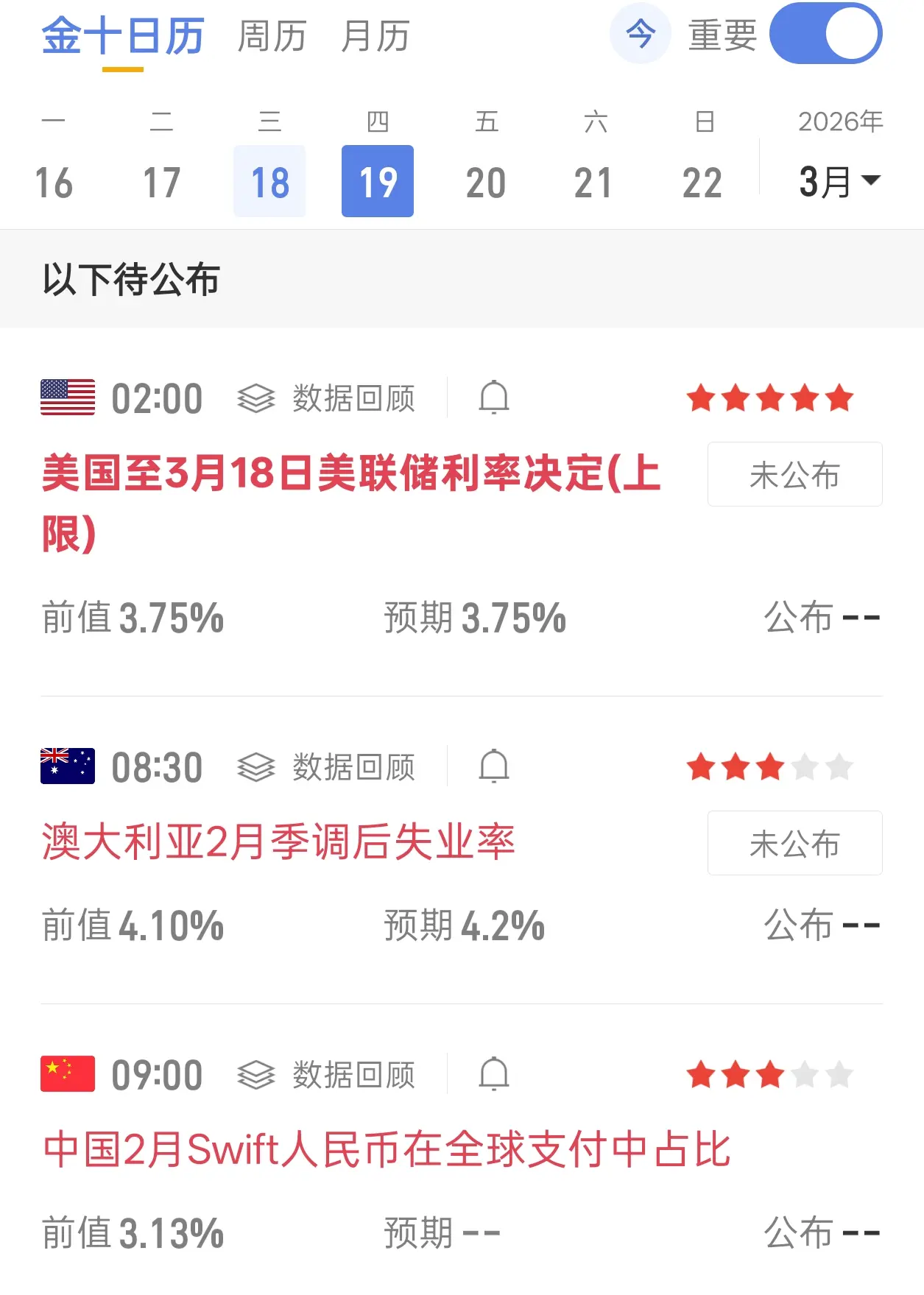924x1295 pixels.
Task: Set reminder bell for Swift人民币 event
Action: [494, 1075]
